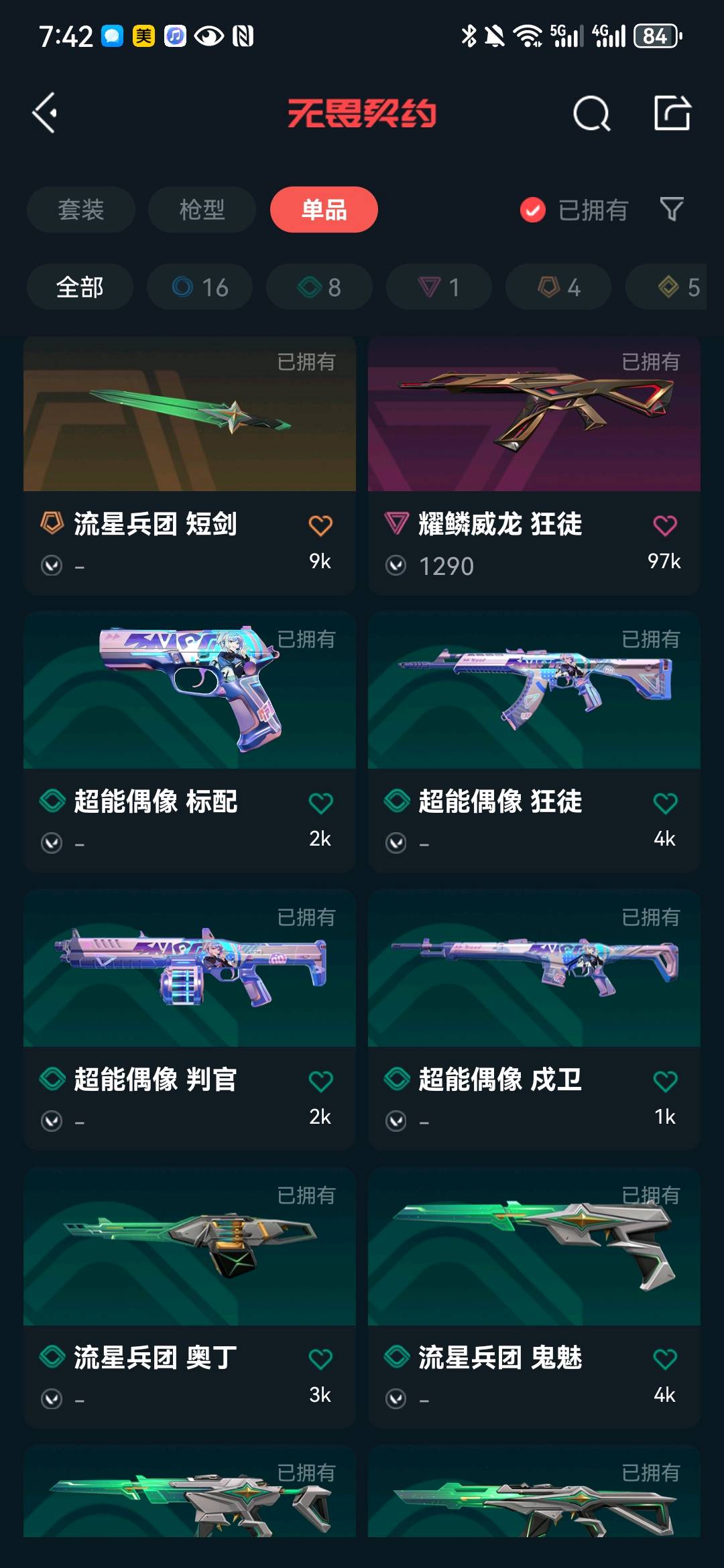This screenshot has height=1568, width=724.
Task: Filter by the blue rarity chip showing 16
Action: pyautogui.click(x=200, y=287)
